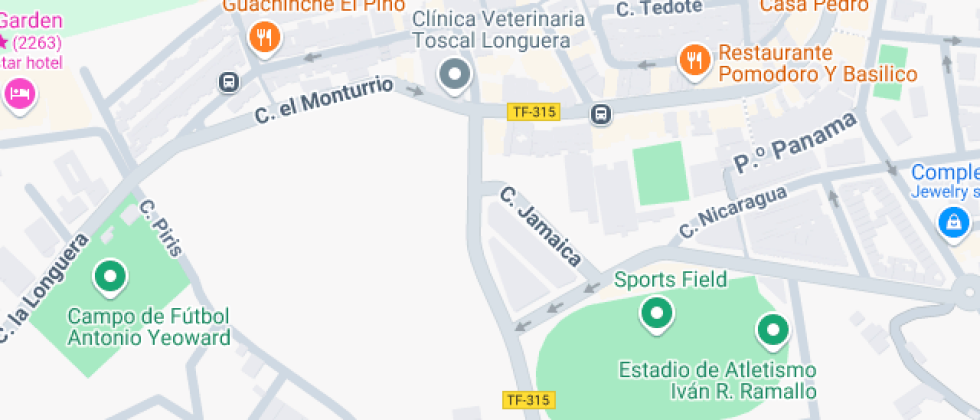Viewport: 980px width, 420px height.
Task: Tap the jewelry store shopping pin
Action: coord(953,221)
